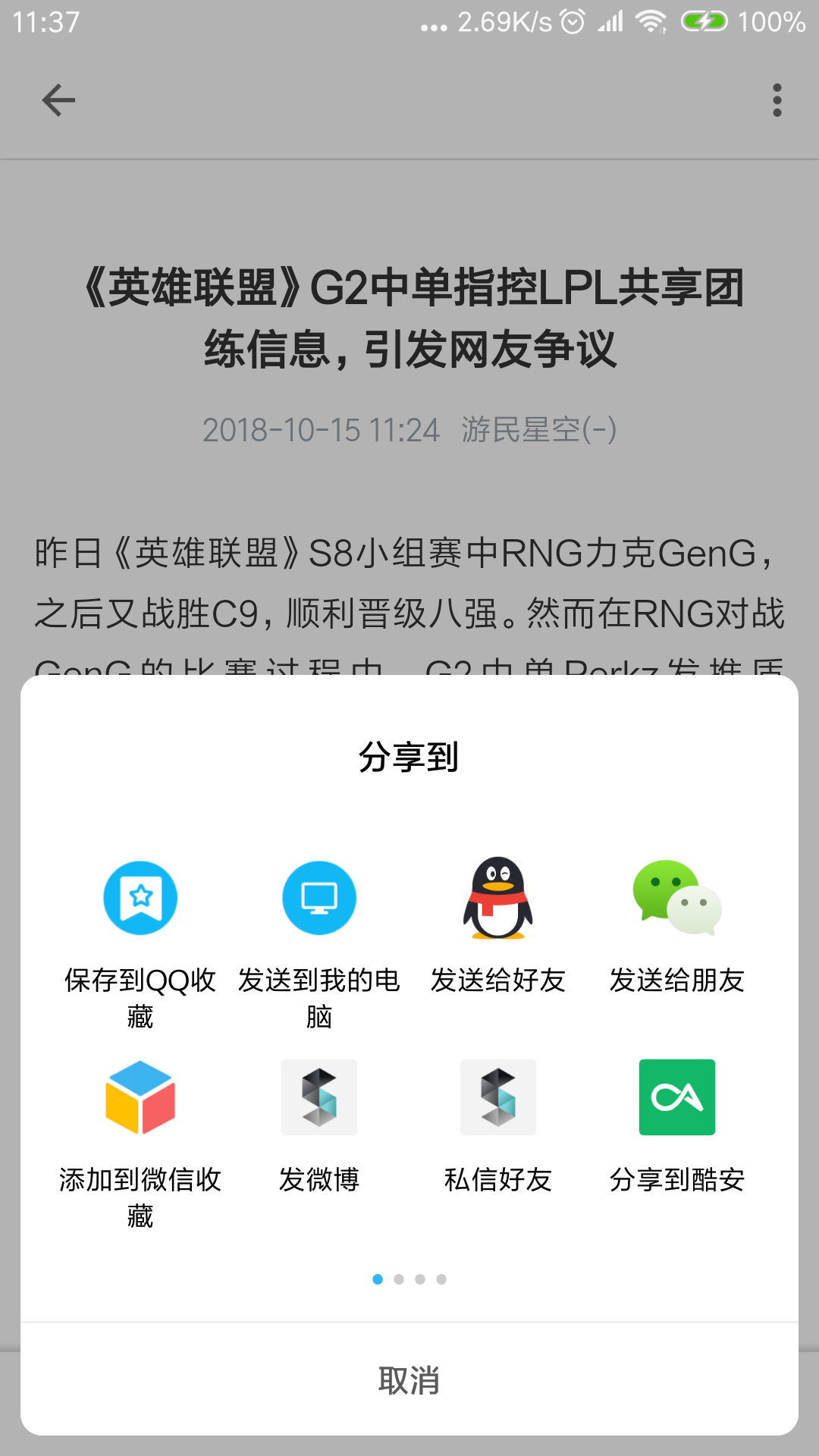
Task: Jump to the last page dot
Action: tap(441, 1279)
